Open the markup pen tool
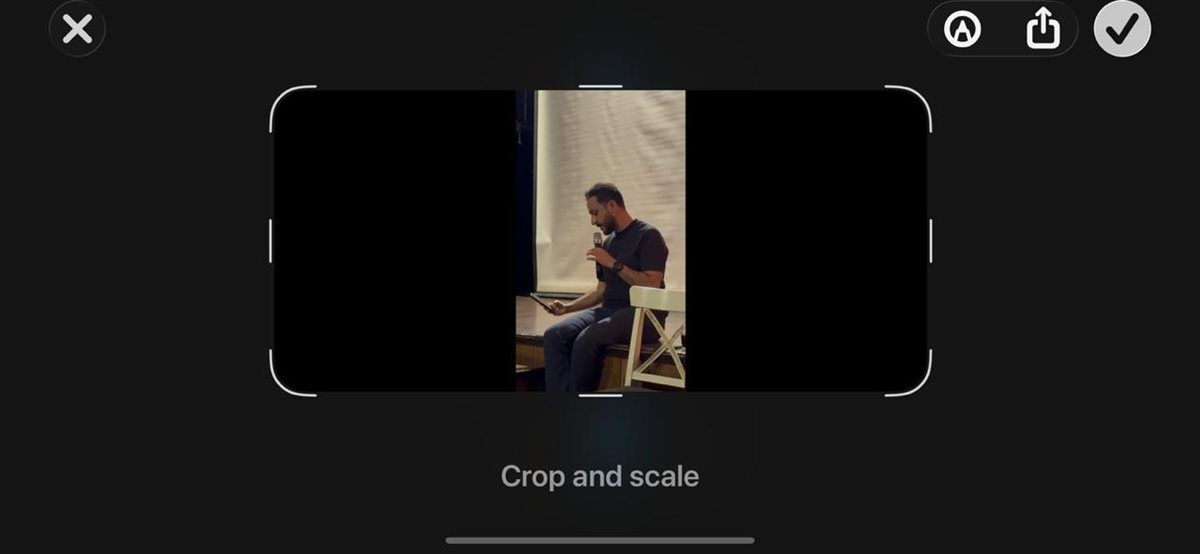The height and width of the screenshot is (554, 1200). click(x=962, y=29)
